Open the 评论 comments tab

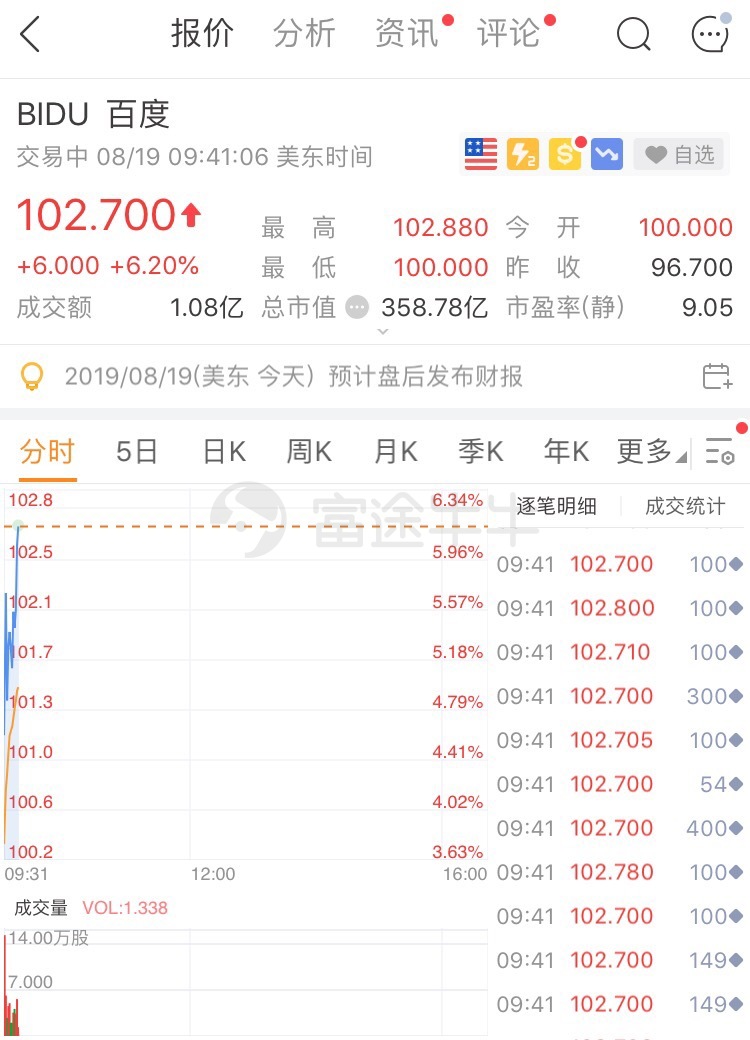(509, 34)
